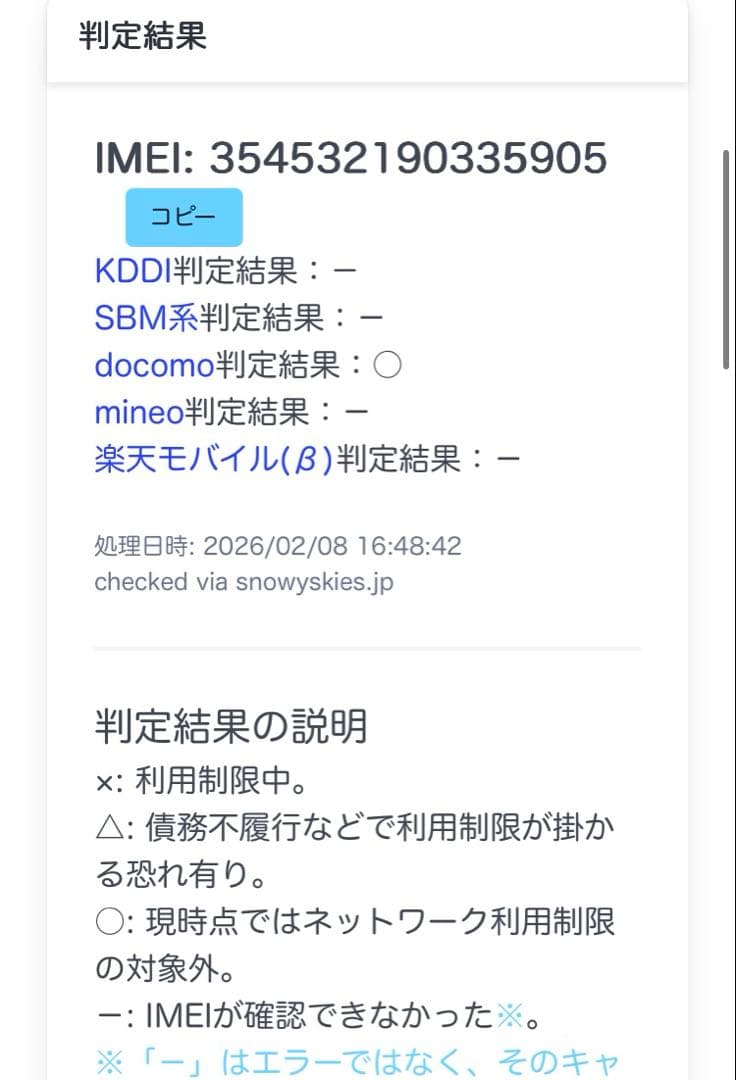Image resolution: width=736 pixels, height=1080 pixels.
Task: Click the ○ mark next to docomo
Action: (388, 364)
